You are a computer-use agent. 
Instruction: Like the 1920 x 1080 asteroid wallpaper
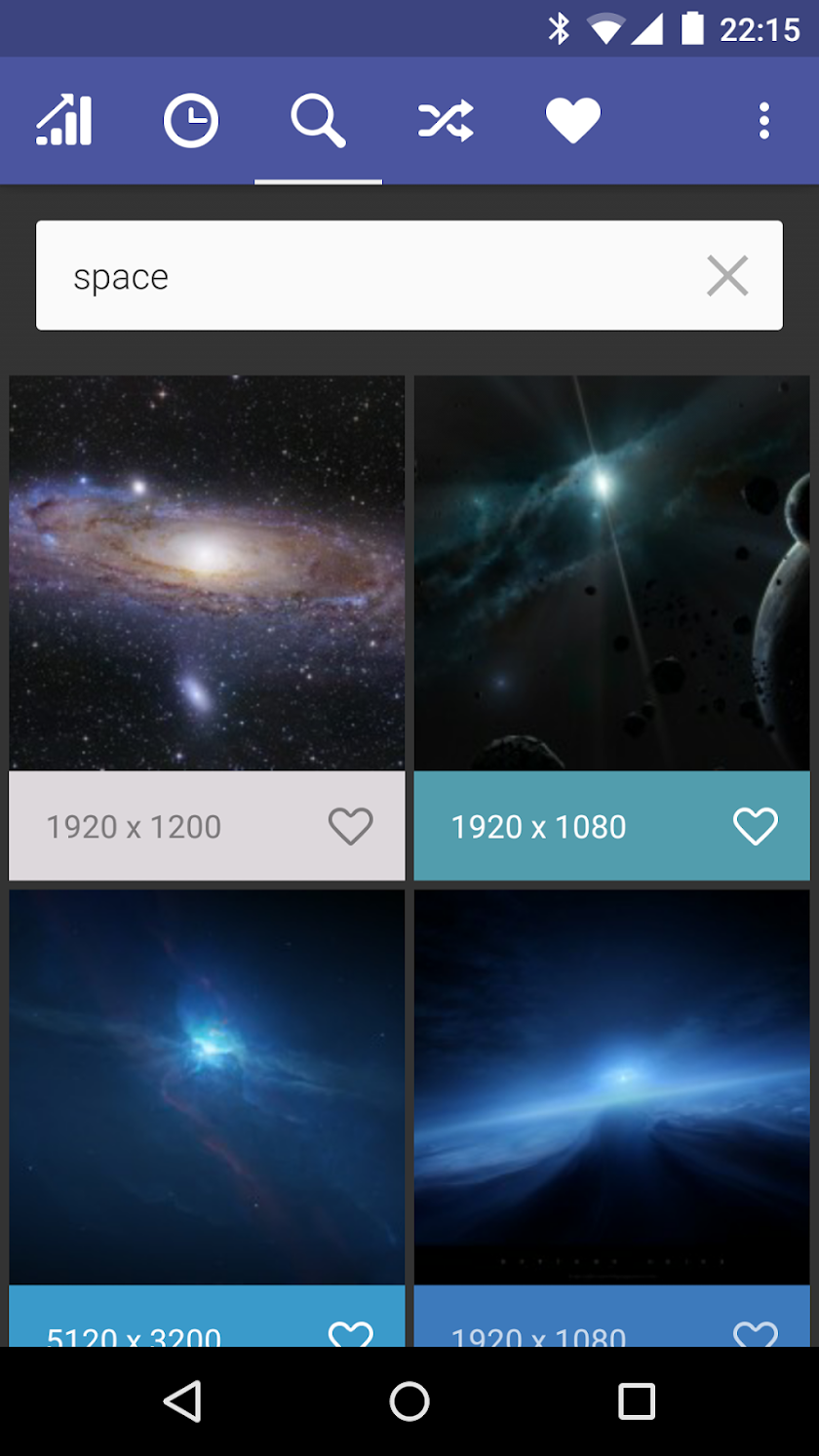point(756,827)
